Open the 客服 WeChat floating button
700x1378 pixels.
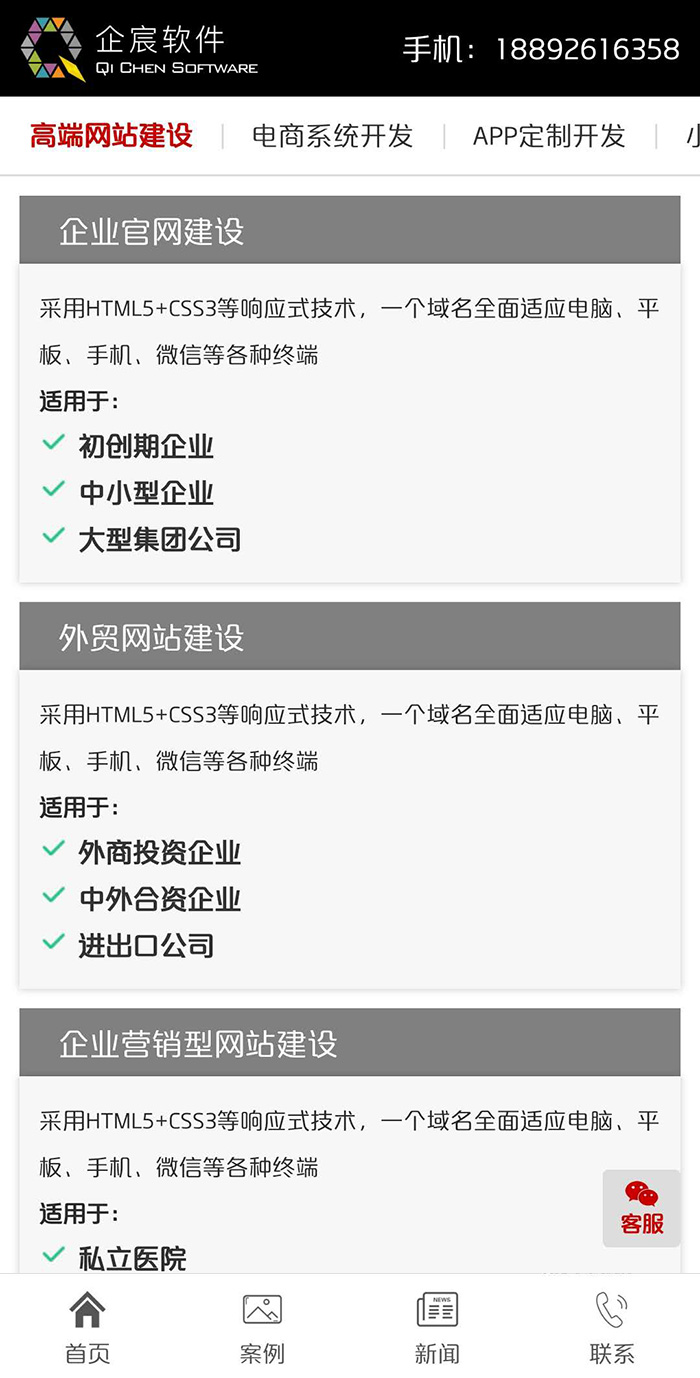tap(642, 1208)
